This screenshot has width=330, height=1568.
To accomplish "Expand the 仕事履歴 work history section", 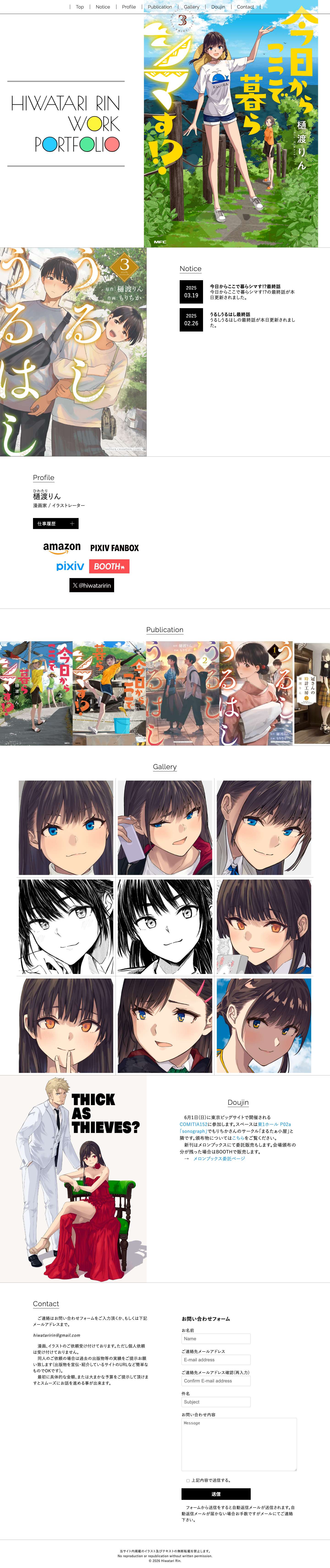I will click(55, 524).
